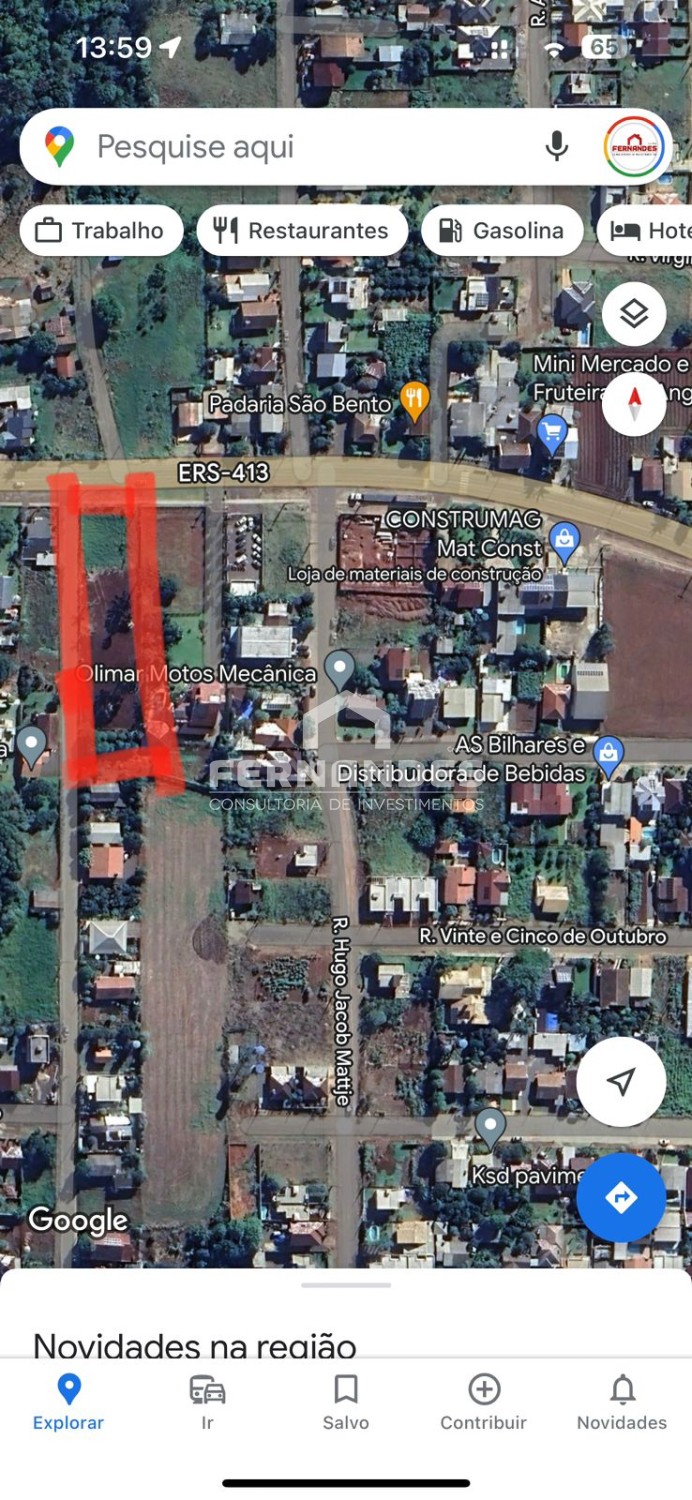This screenshot has width=692, height=1500.
Task: Open the Padaria São Bento place pin
Action: (414, 402)
